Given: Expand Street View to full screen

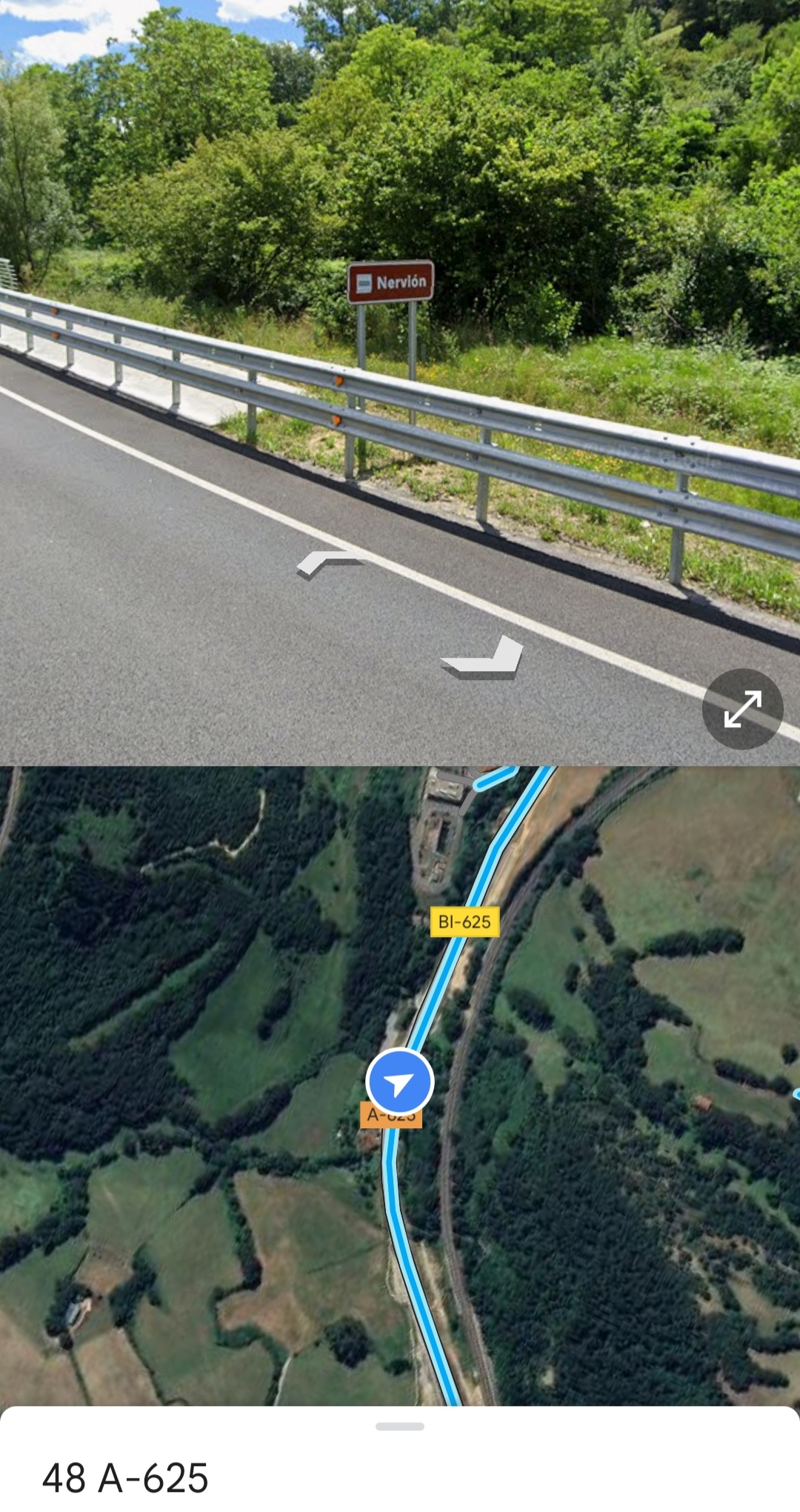Looking at the screenshot, I should coord(742,709).
